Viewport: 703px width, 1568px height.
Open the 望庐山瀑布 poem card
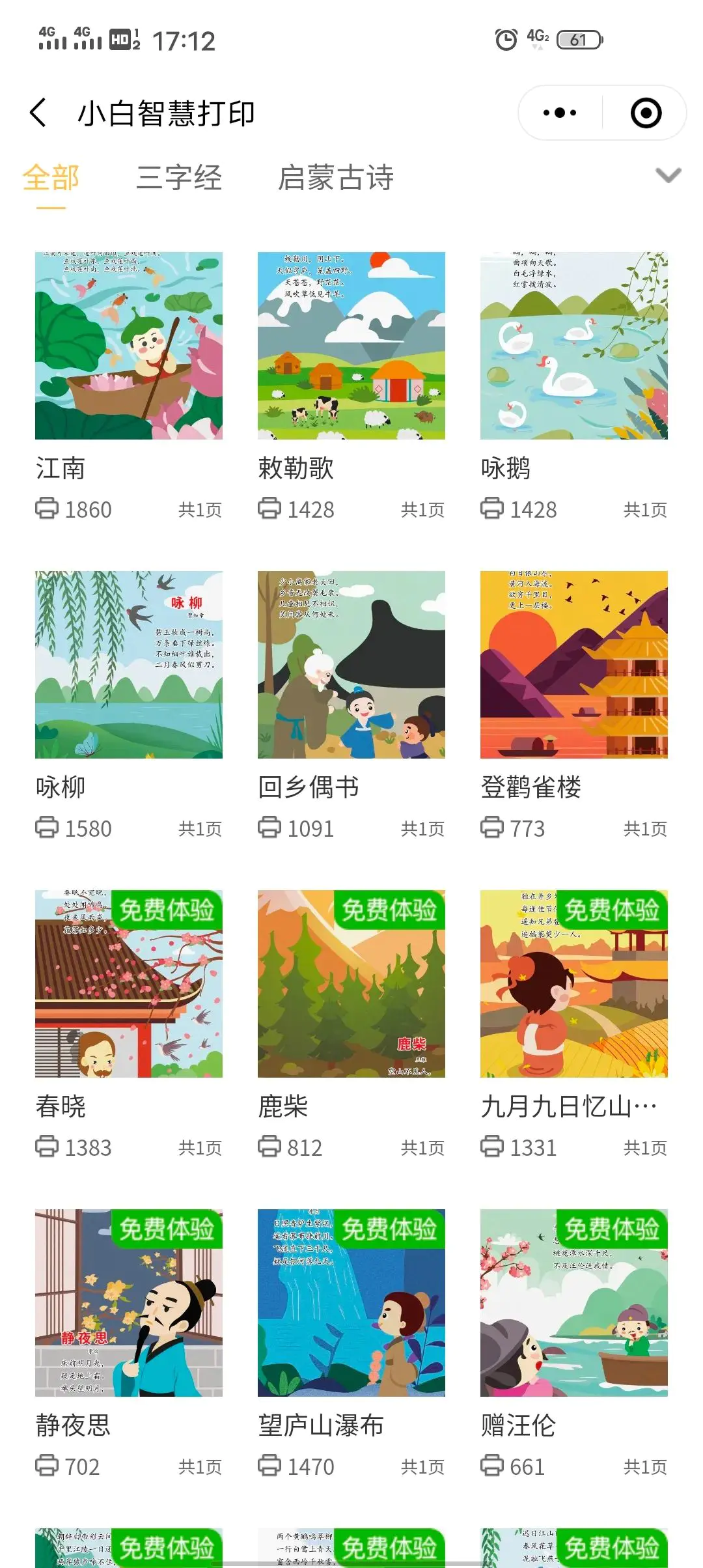351,1303
